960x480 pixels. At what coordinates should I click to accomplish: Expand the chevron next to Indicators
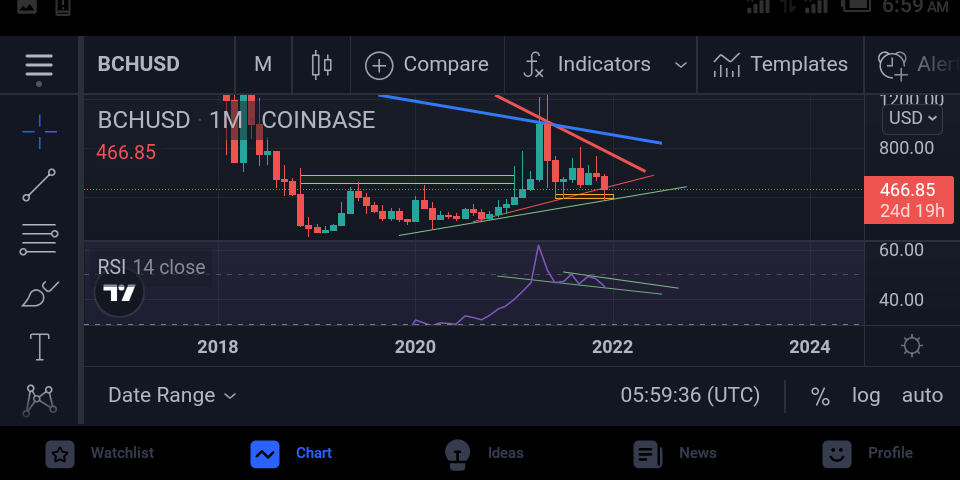click(680, 65)
